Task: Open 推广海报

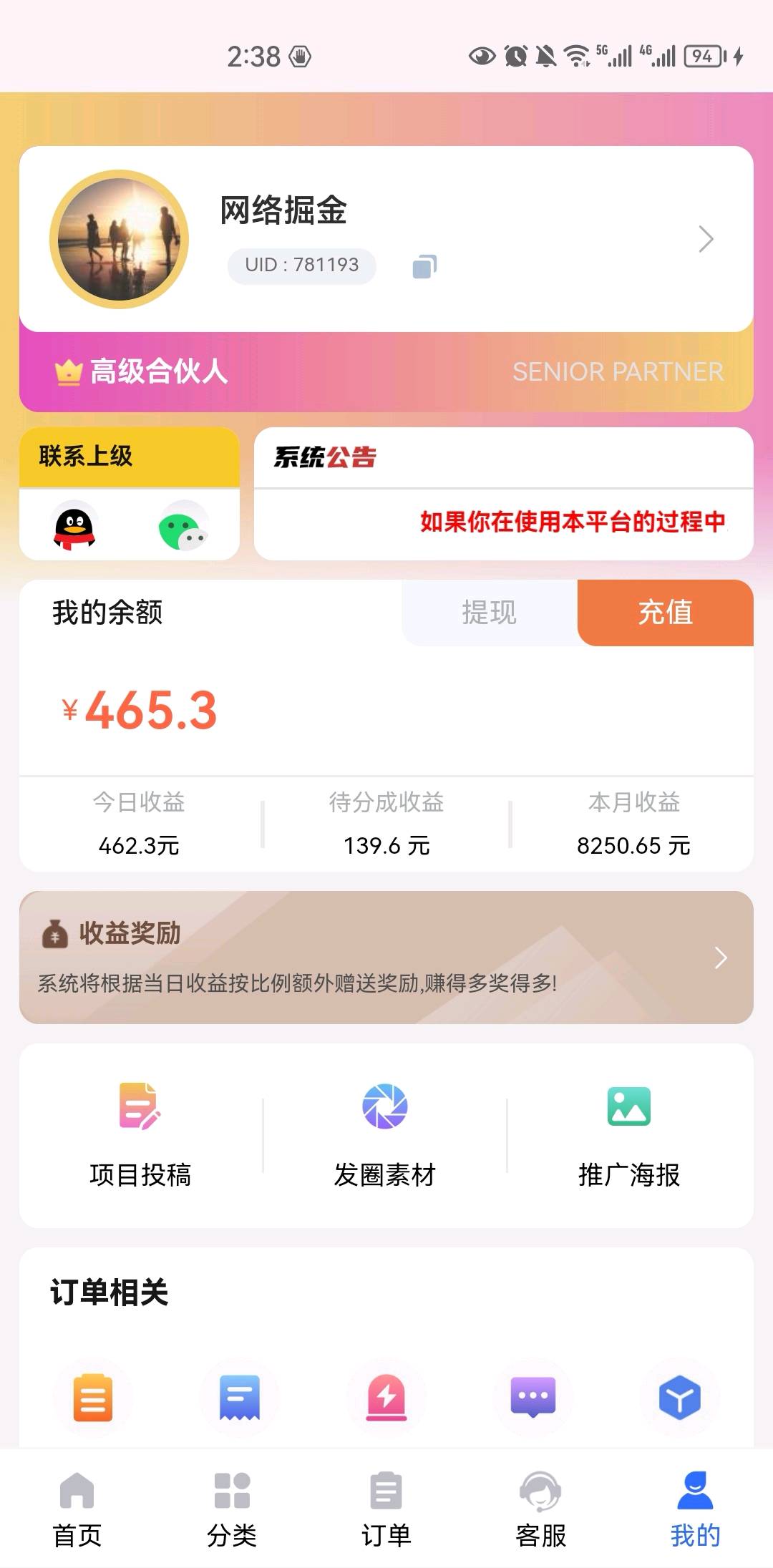Action: (629, 1136)
